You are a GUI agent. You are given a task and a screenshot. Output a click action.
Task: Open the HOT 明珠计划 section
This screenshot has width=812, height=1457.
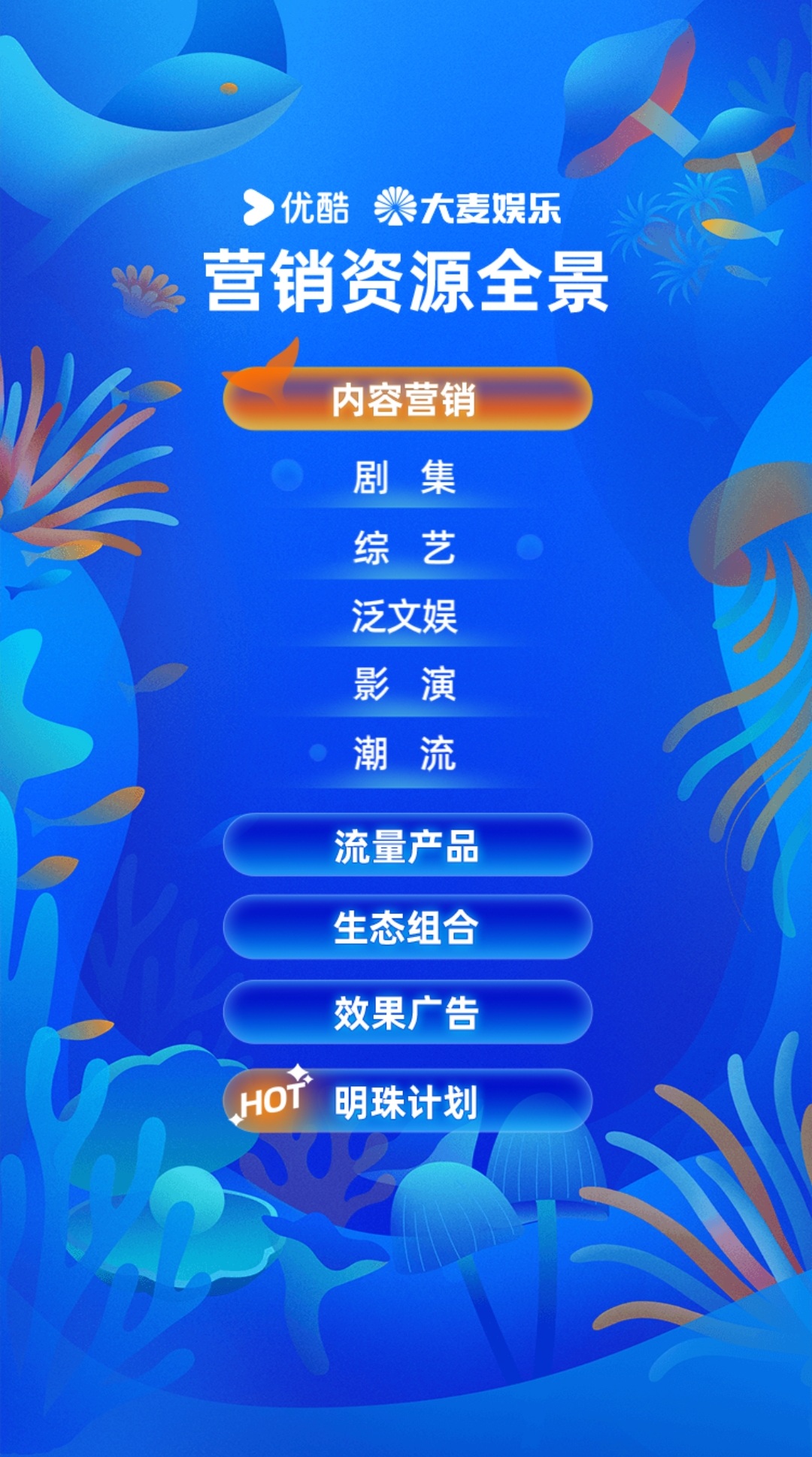(407, 1102)
